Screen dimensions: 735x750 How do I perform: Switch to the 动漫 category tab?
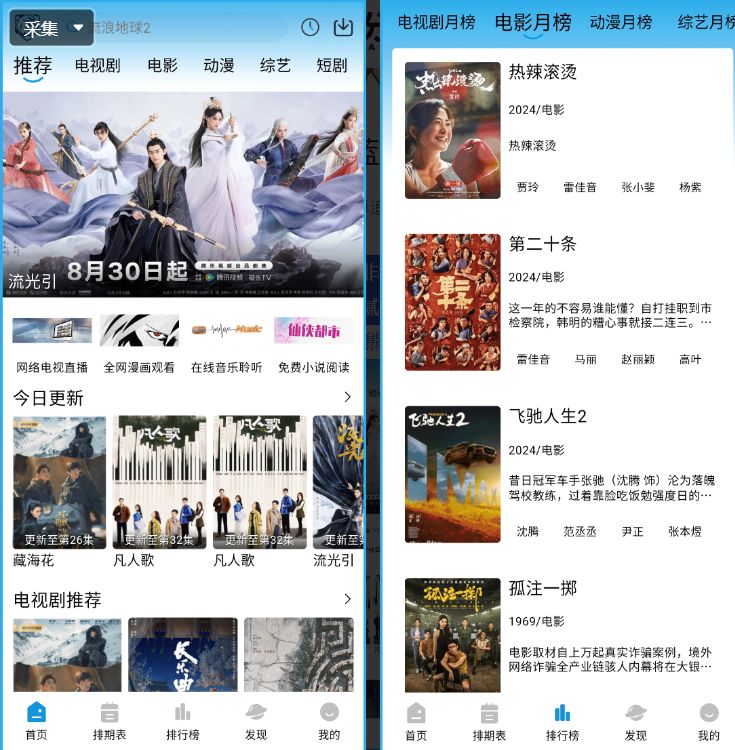tap(219, 66)
